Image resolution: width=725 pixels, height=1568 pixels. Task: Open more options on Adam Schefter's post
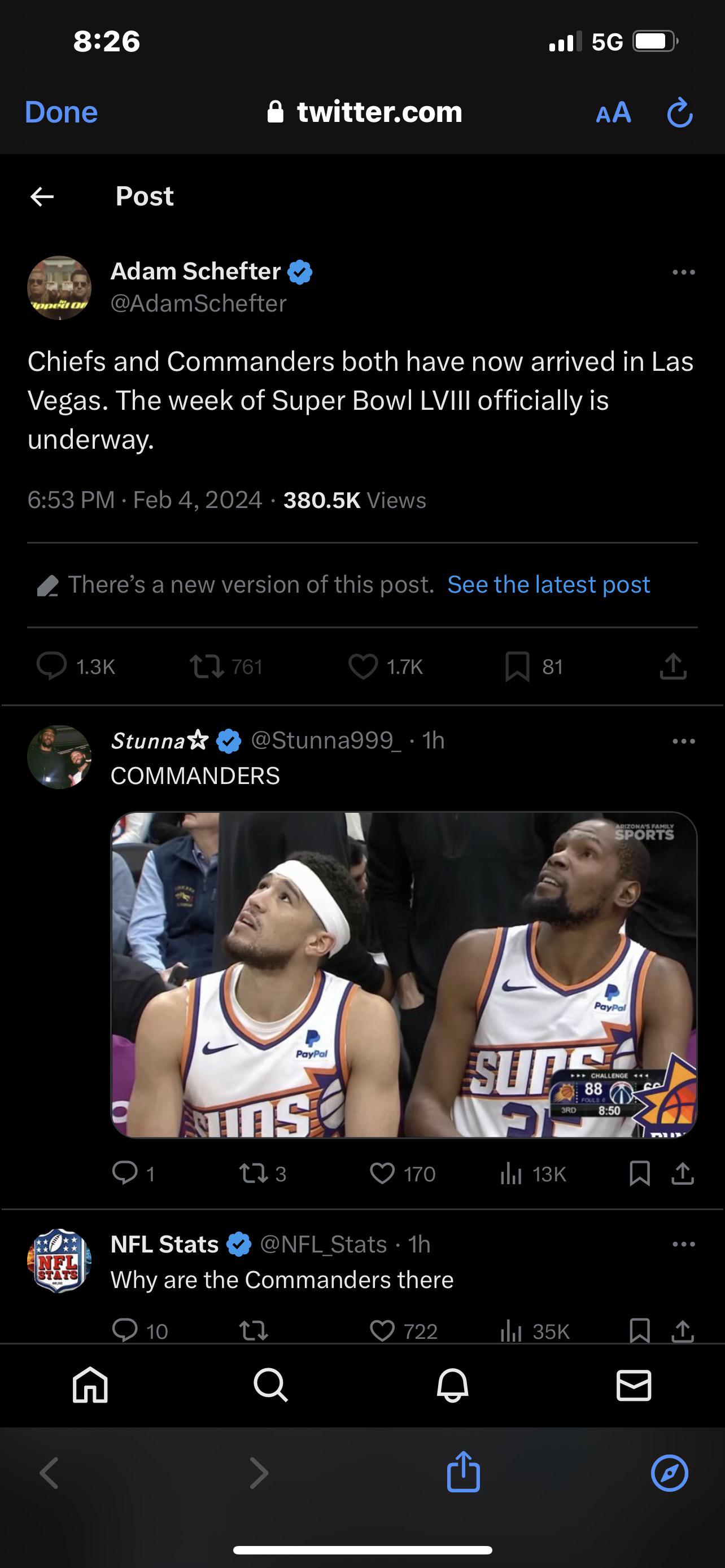tap(683, 272)
